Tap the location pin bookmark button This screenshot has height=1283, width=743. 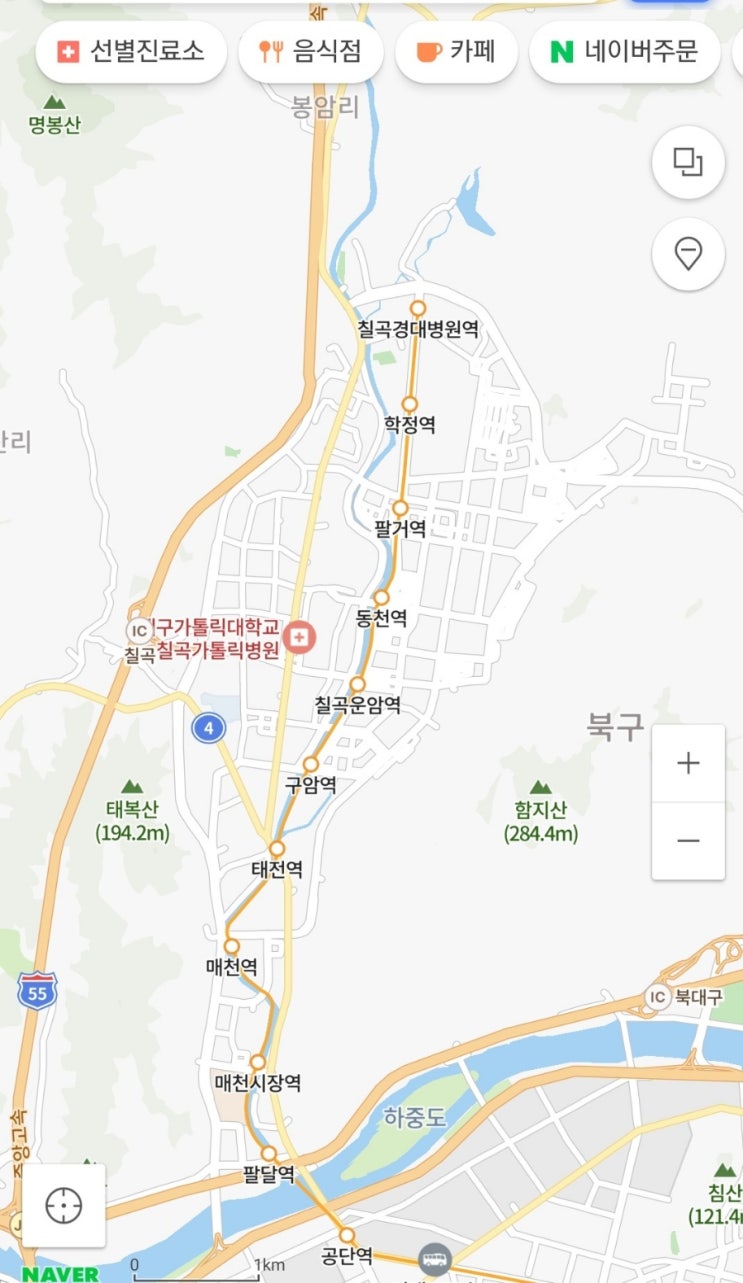point(688,254)
